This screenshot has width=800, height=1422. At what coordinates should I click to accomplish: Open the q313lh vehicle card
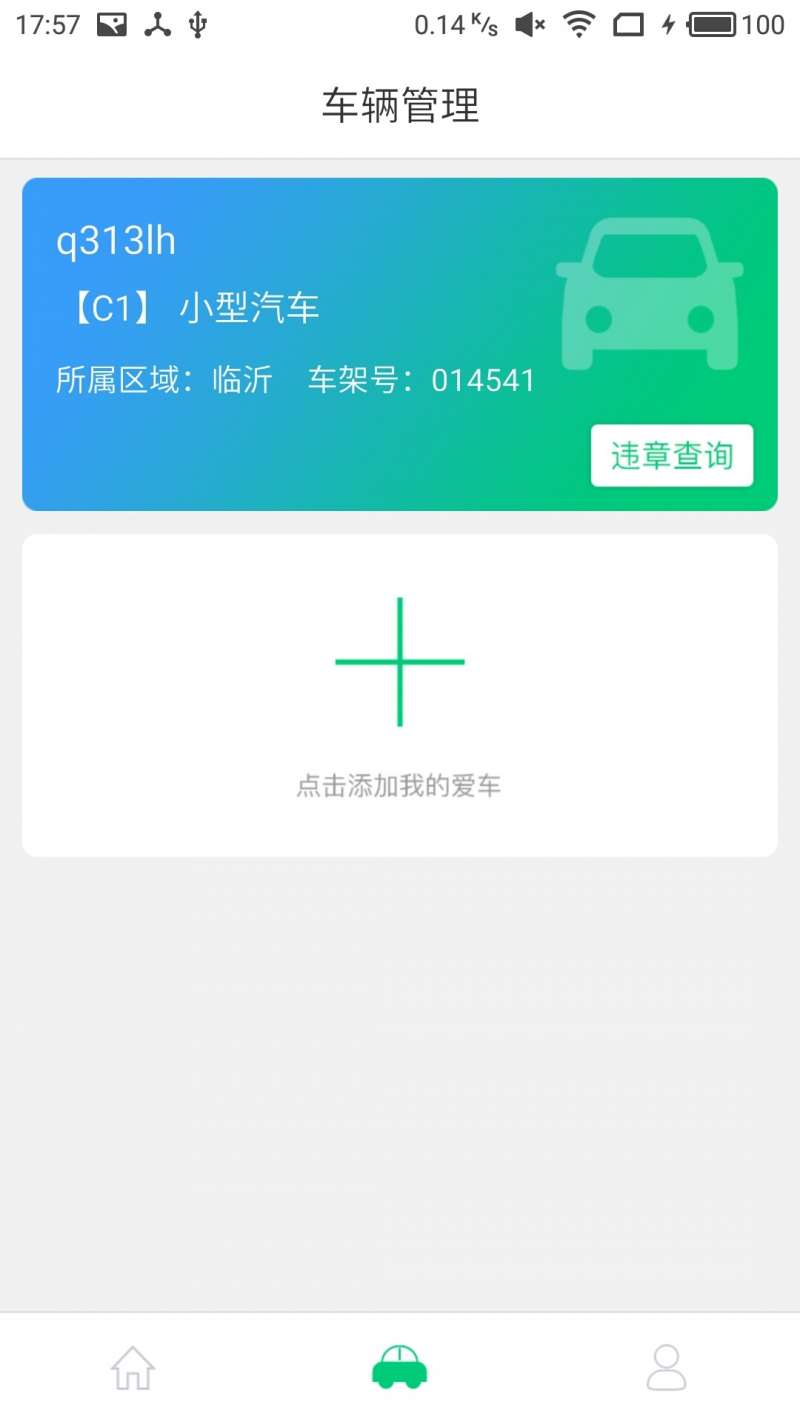coord(400,344)
